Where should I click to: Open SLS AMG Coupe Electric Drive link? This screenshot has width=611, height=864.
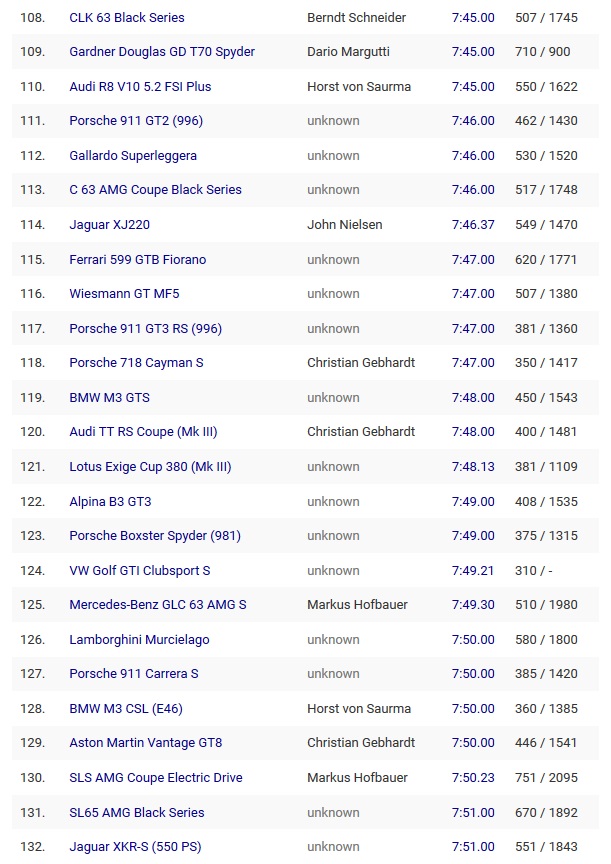coord(155,778)
